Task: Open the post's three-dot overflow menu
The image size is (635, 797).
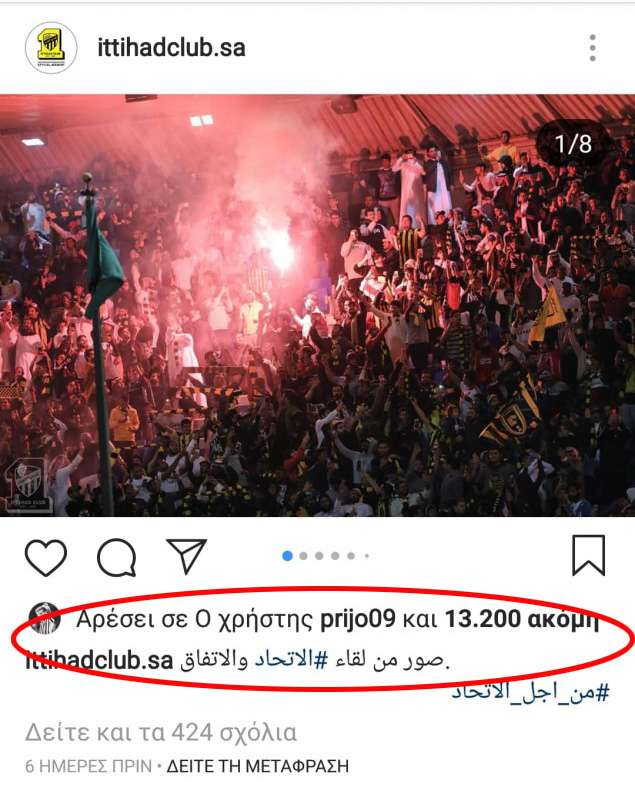Action: [593, 47]
